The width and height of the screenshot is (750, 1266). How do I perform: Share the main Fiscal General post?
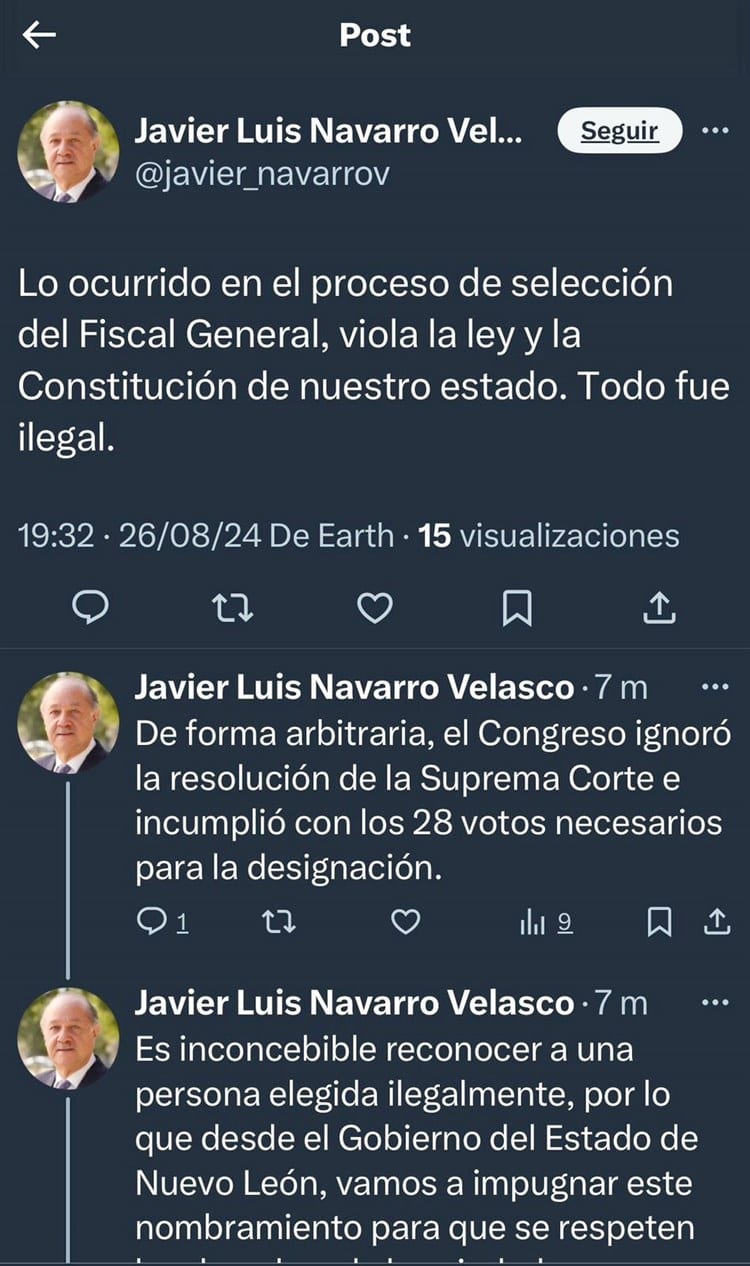tap(659, 606)
